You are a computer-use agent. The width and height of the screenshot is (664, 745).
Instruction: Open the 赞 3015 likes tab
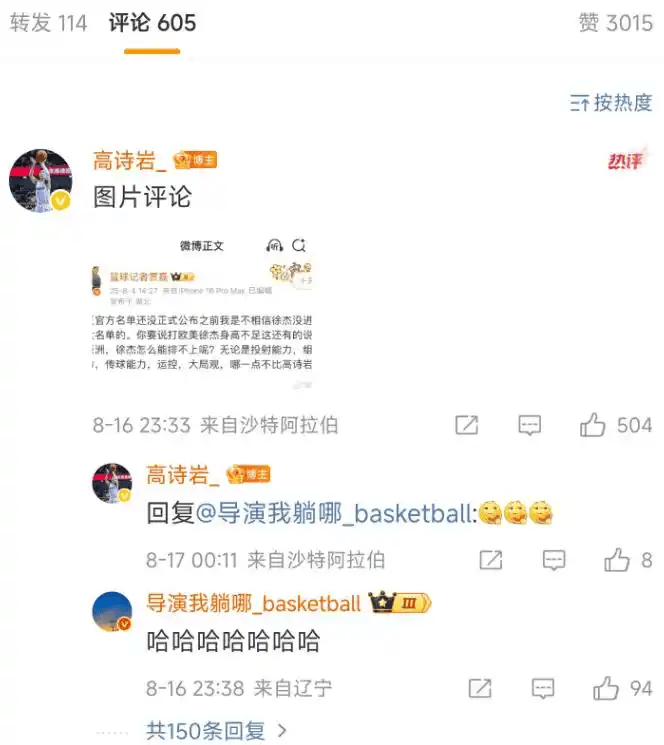tap(615, 23)
